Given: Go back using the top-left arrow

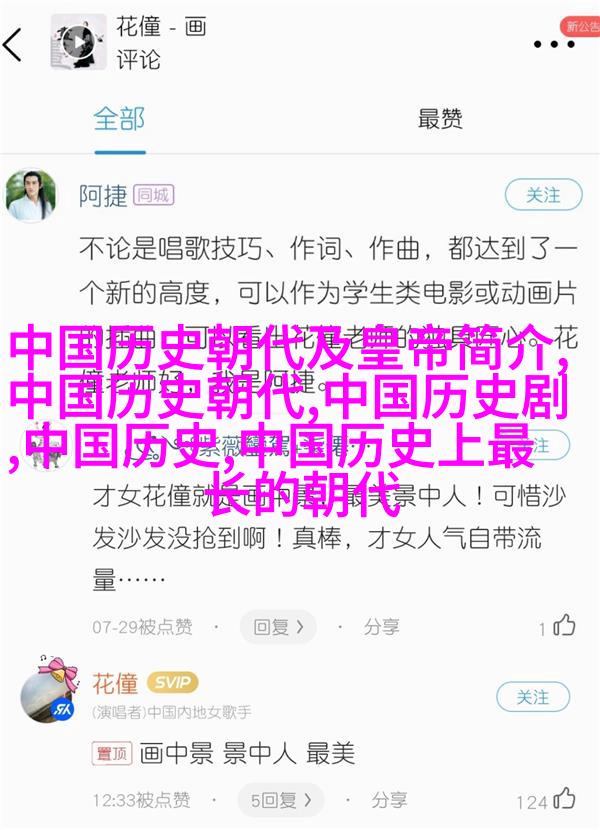Looking at the screenshot, I should coord(15,43).
